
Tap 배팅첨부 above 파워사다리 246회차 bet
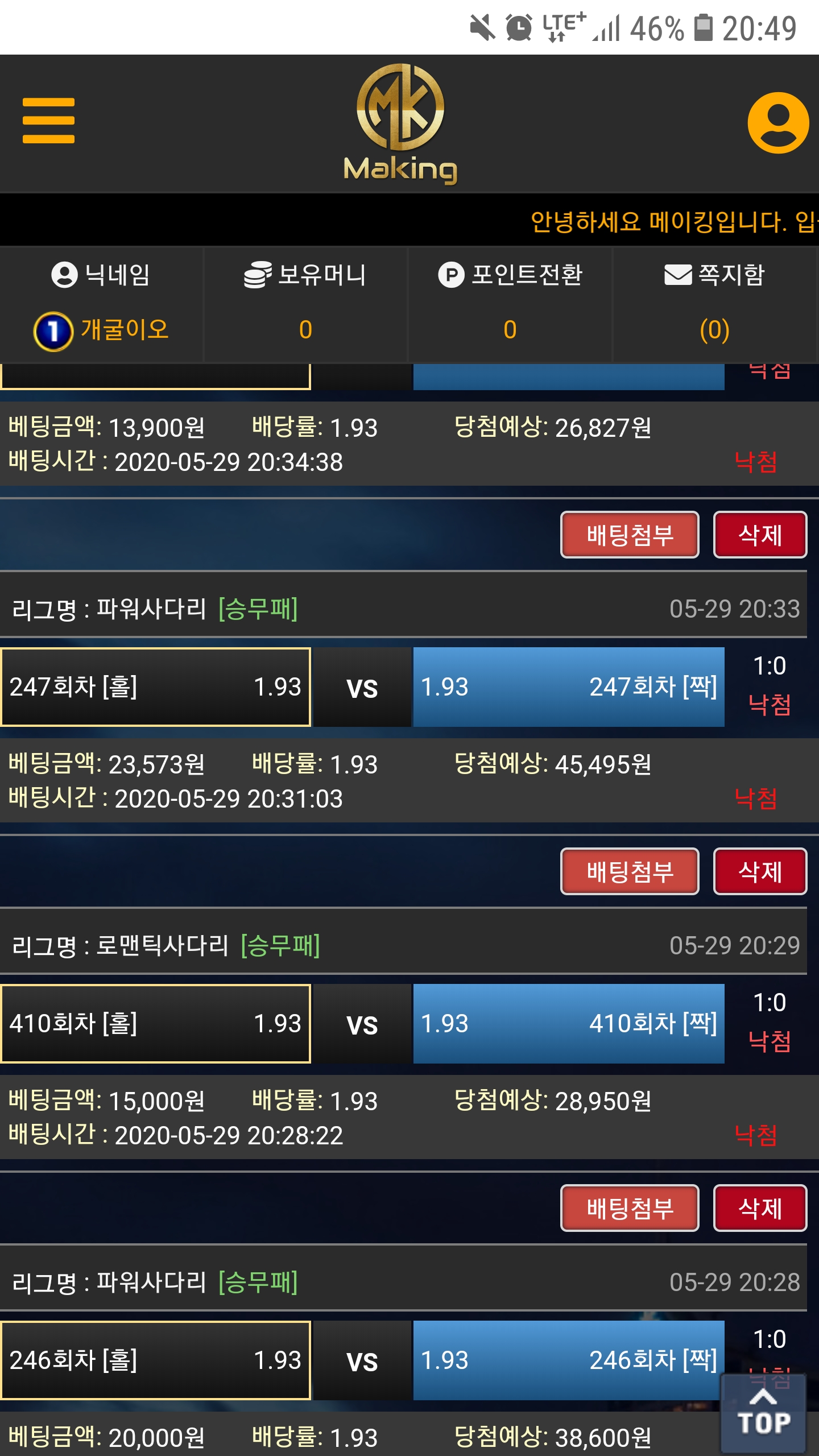point(630,1208)
